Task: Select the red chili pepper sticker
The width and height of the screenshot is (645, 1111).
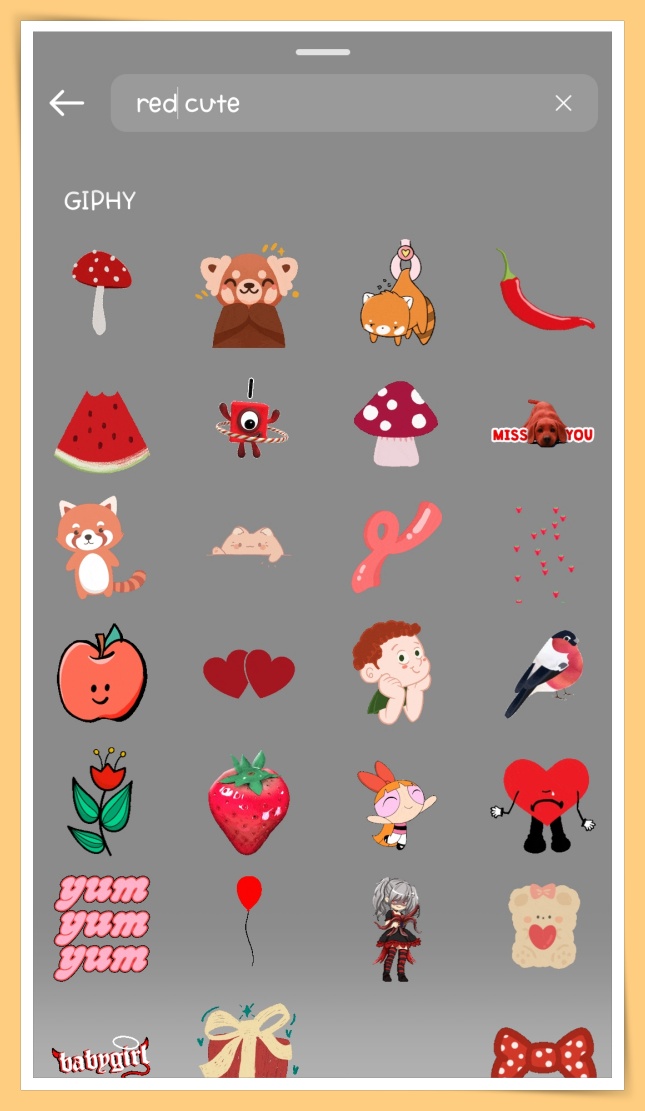Action: [x=544, y=291]
